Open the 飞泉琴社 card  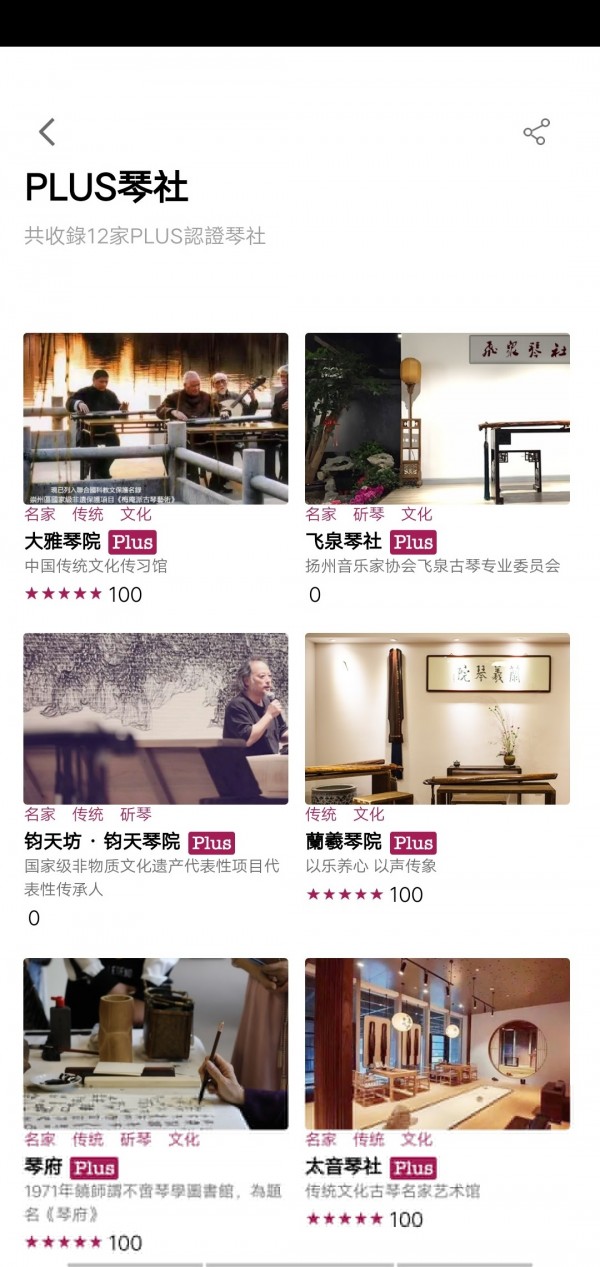tap(437, 419)
